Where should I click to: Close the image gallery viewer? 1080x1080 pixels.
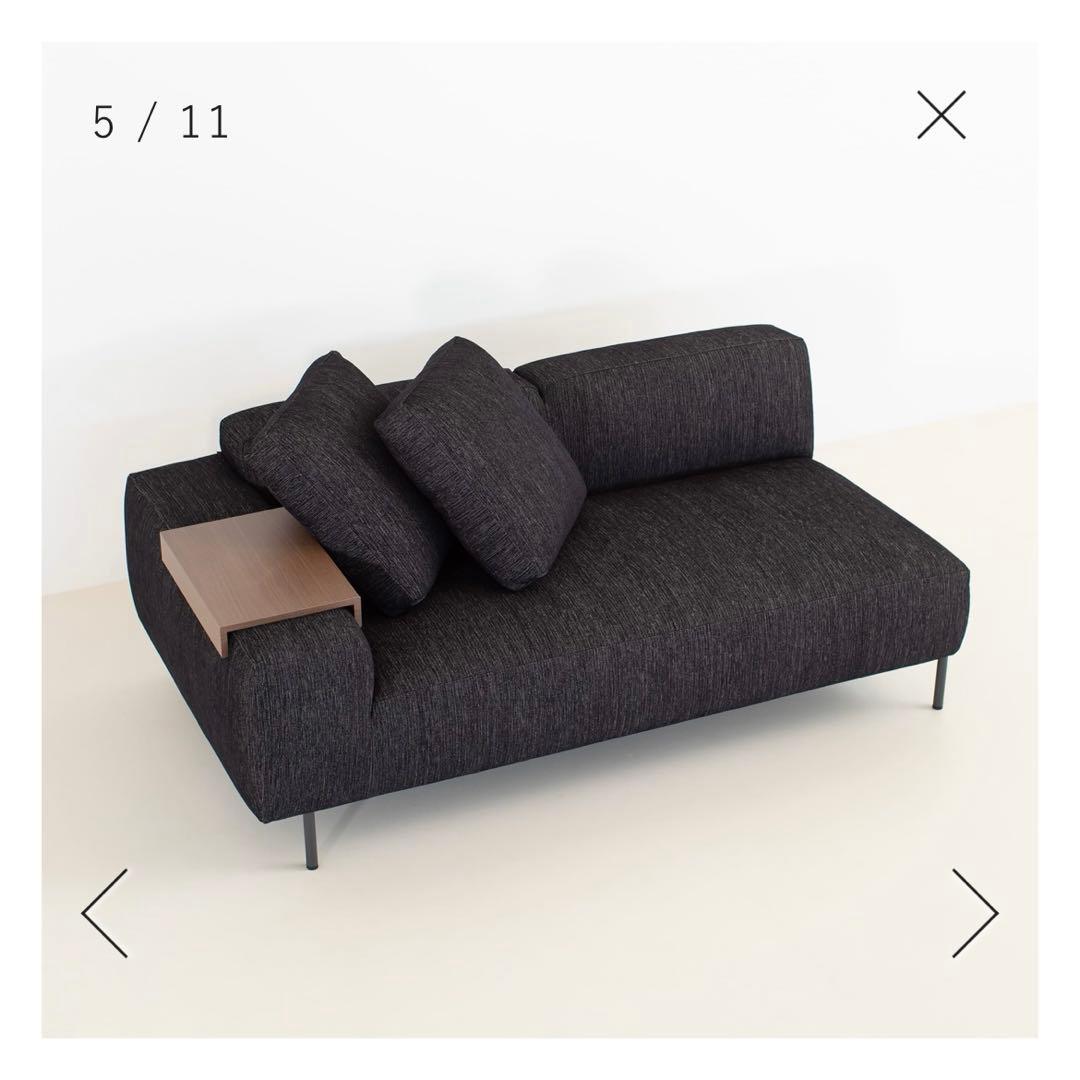(941, 114)
